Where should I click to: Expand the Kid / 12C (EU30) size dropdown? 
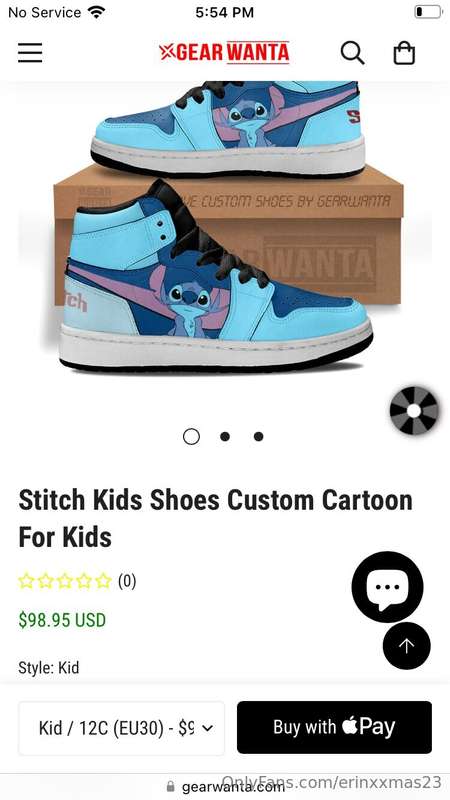click(121, 728)
